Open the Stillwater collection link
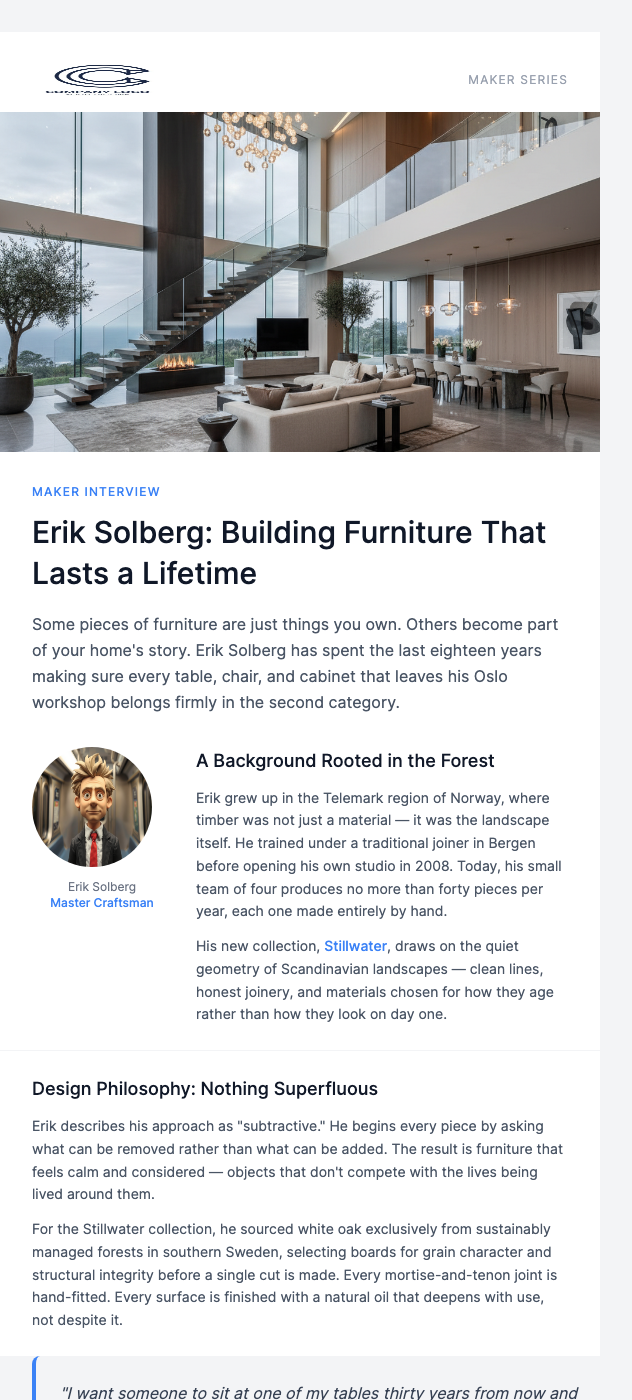 (x=355, y=946)
